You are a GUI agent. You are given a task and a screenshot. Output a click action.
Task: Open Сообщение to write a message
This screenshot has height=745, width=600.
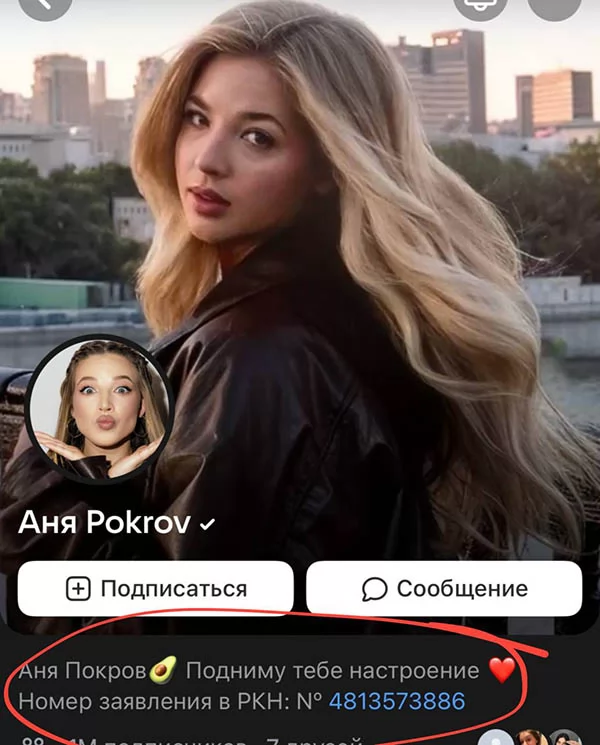[444, 588]
